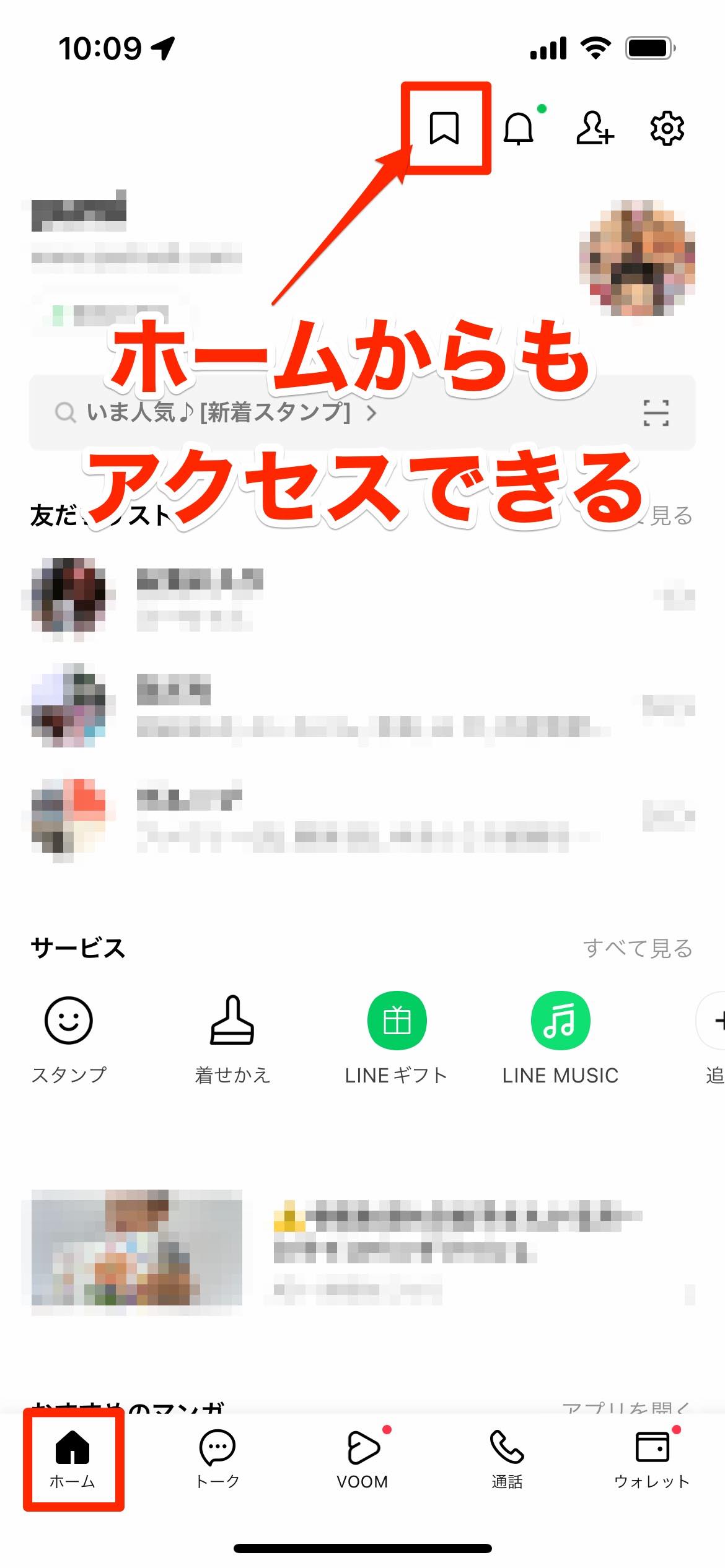The height and width of the screenshot is (1568, 725).
Task: Open LINE settings via the gear icon
Action: click(x=667, y=129)
